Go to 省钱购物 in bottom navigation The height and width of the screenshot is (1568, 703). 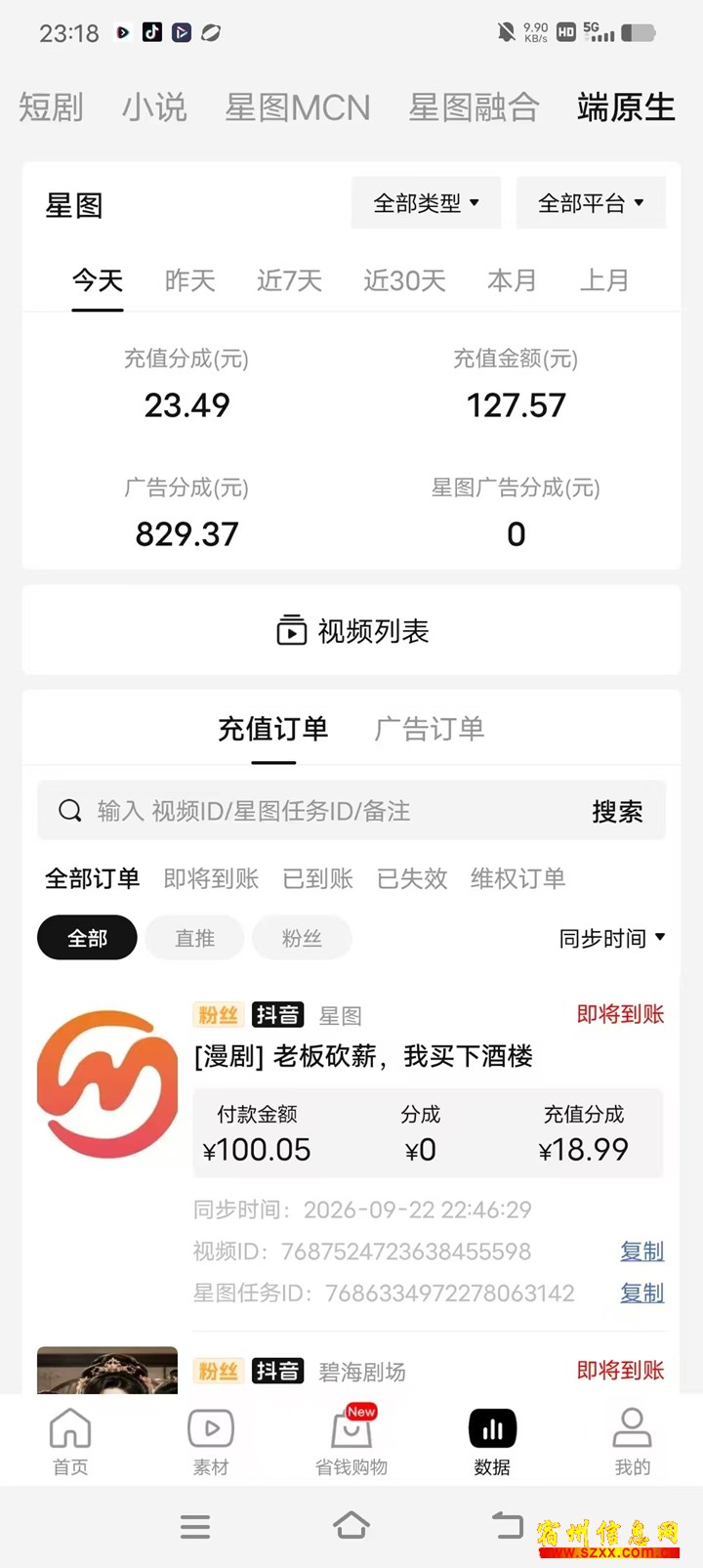tap(351, 1441)
